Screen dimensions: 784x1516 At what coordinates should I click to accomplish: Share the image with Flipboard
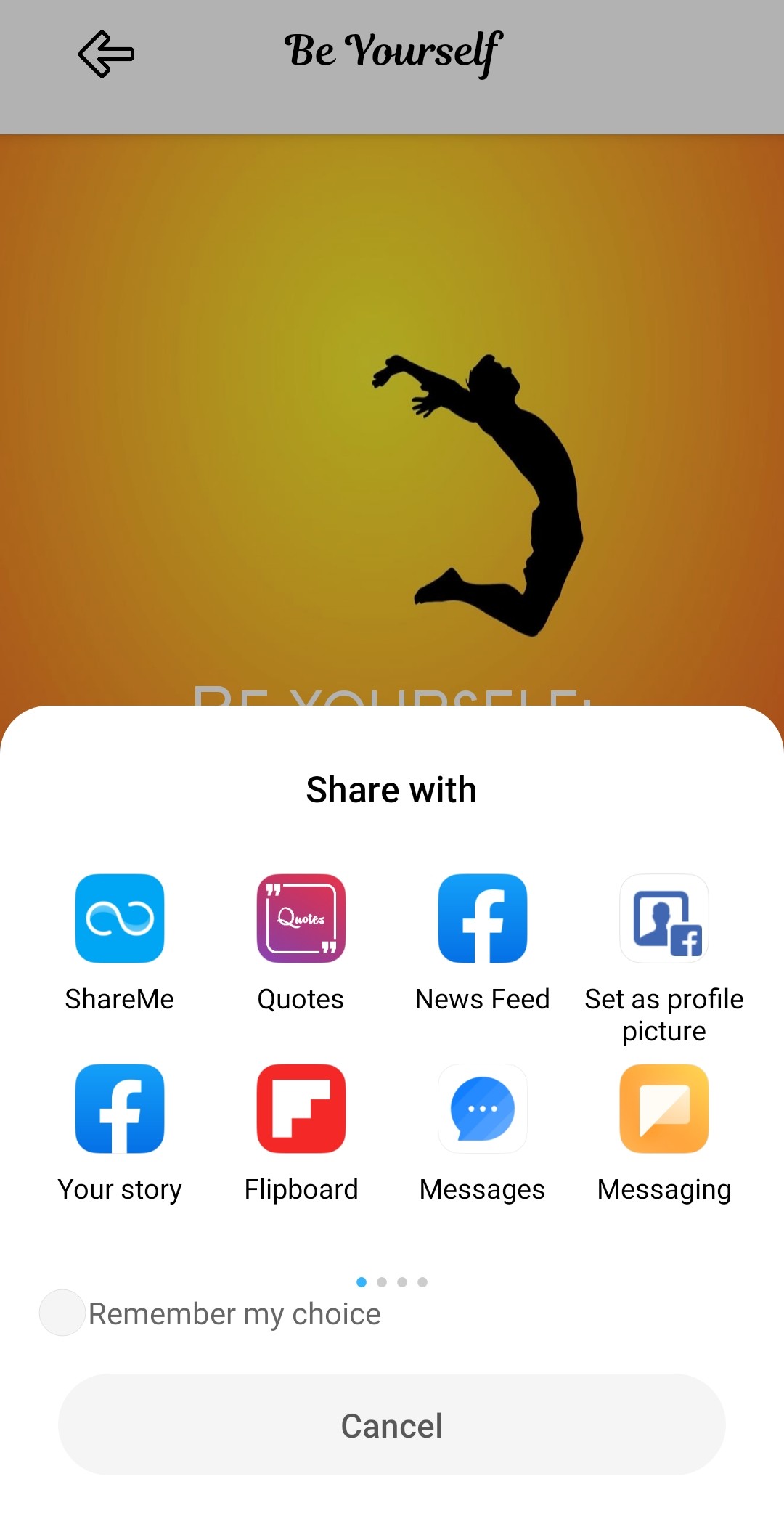tap(301, 1109)
